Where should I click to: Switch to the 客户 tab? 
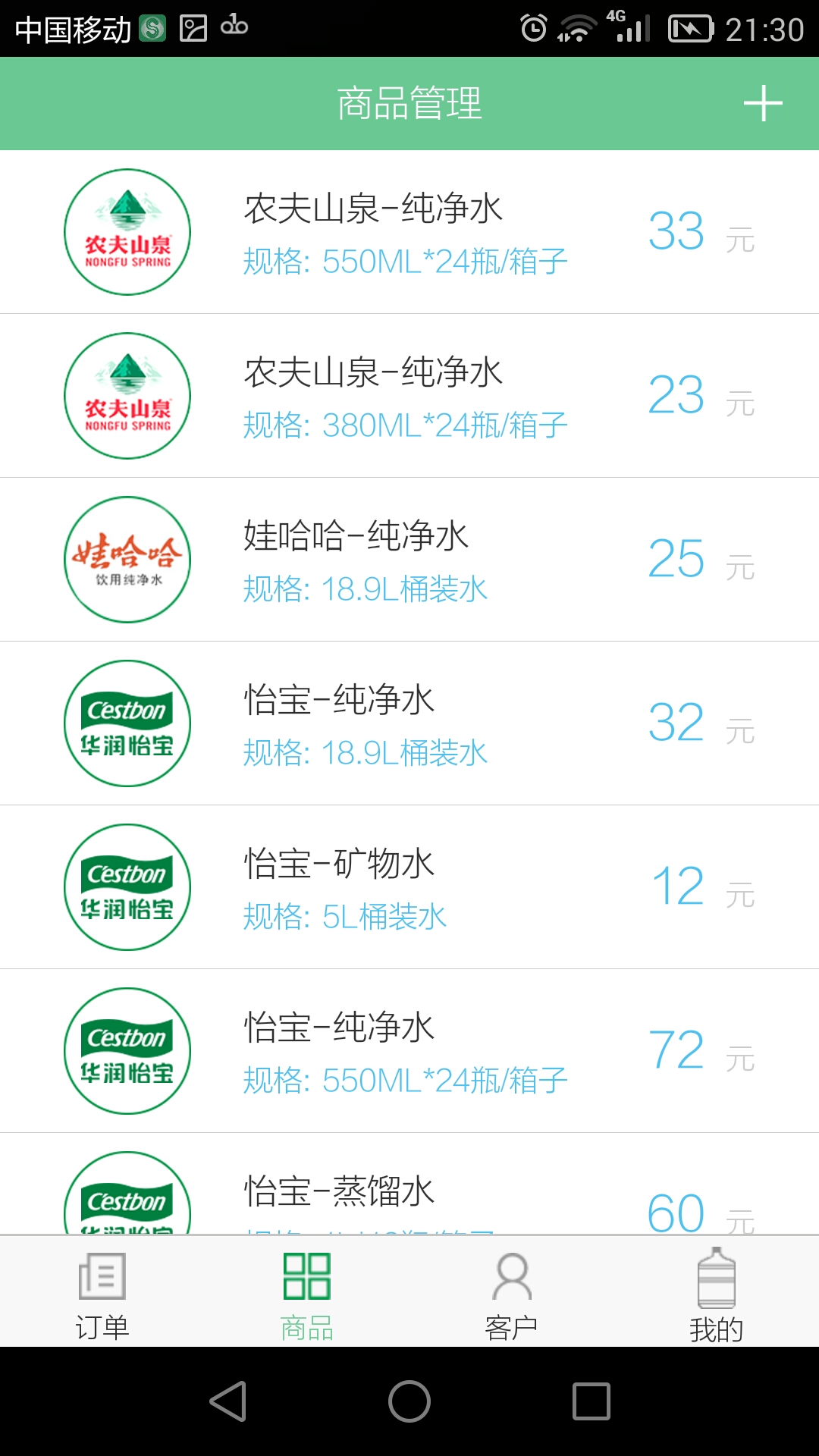click(x=511, y=1323)
